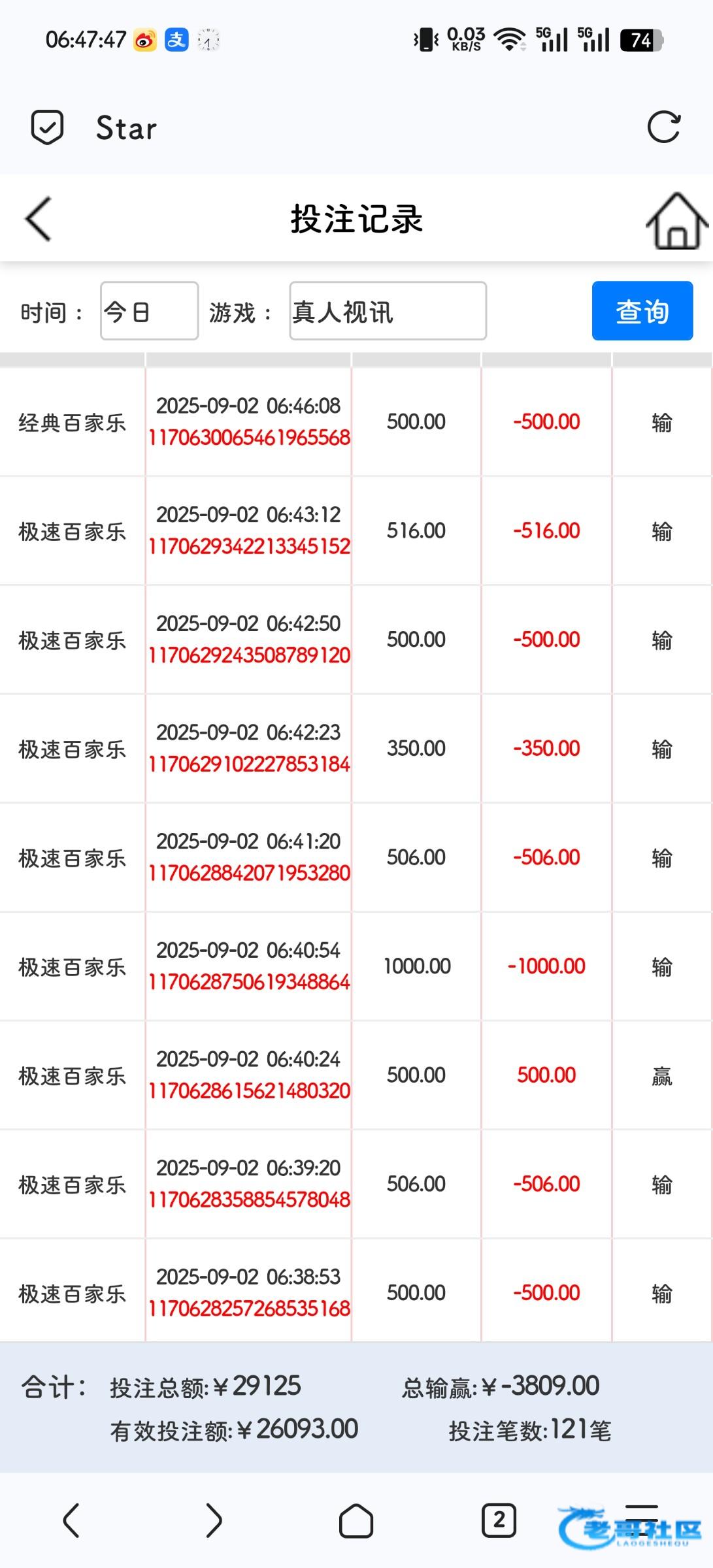Open the 今日 time dropdown
This screenshot has height=1568, width=713.
pos(149,311)
